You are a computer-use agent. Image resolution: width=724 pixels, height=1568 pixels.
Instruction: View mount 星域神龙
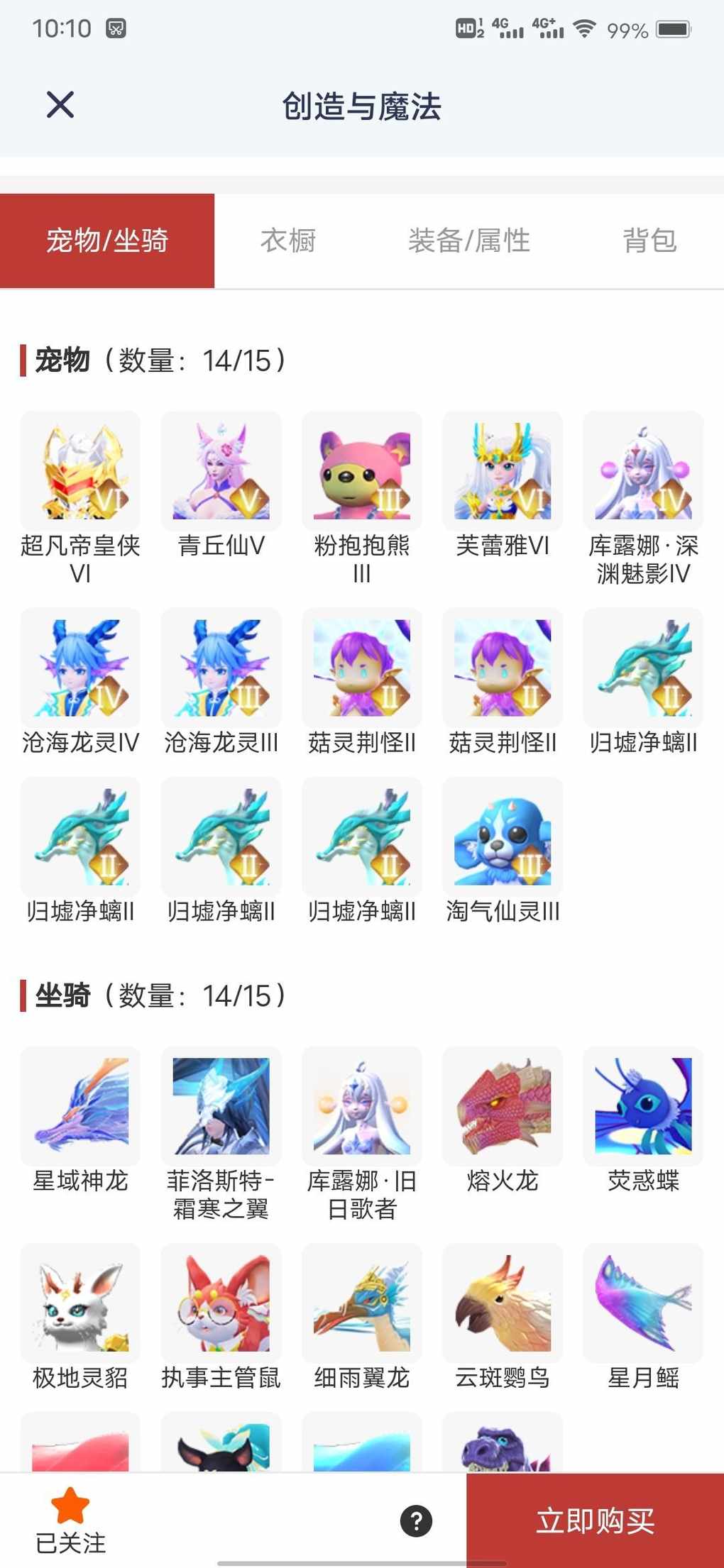pyautogui.click(x=80, y=1107)
